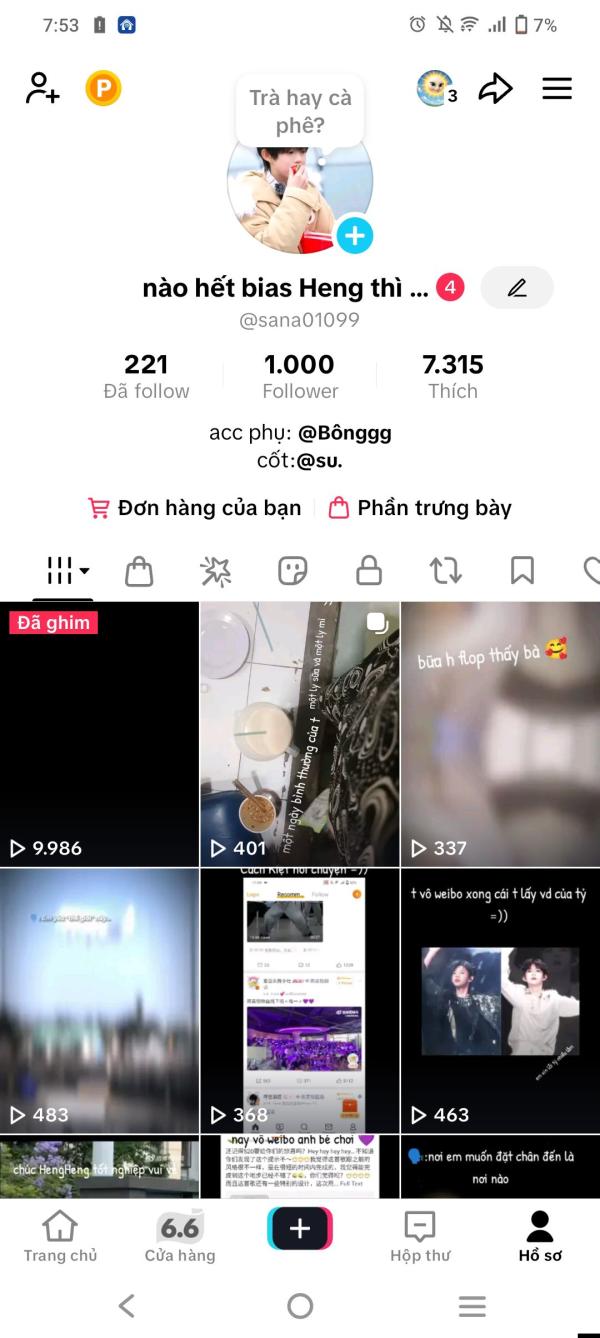Open pinned video with 9.986 views

tap(99, 734)
